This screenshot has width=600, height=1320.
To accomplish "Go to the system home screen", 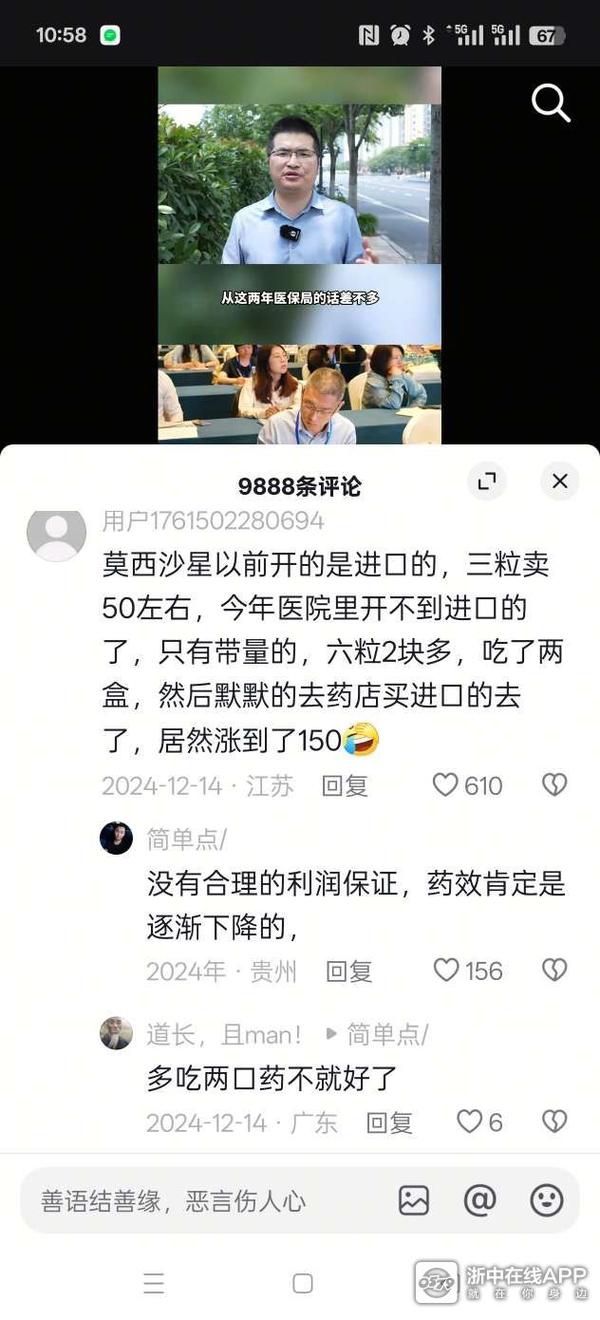I will point(303,1283).
